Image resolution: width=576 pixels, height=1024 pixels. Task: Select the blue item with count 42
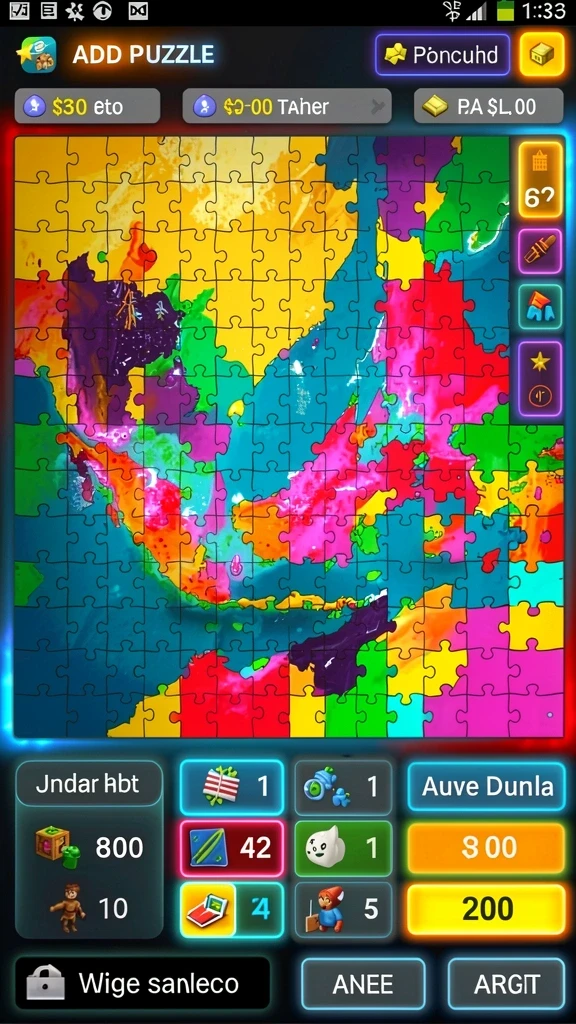(232, 848)
